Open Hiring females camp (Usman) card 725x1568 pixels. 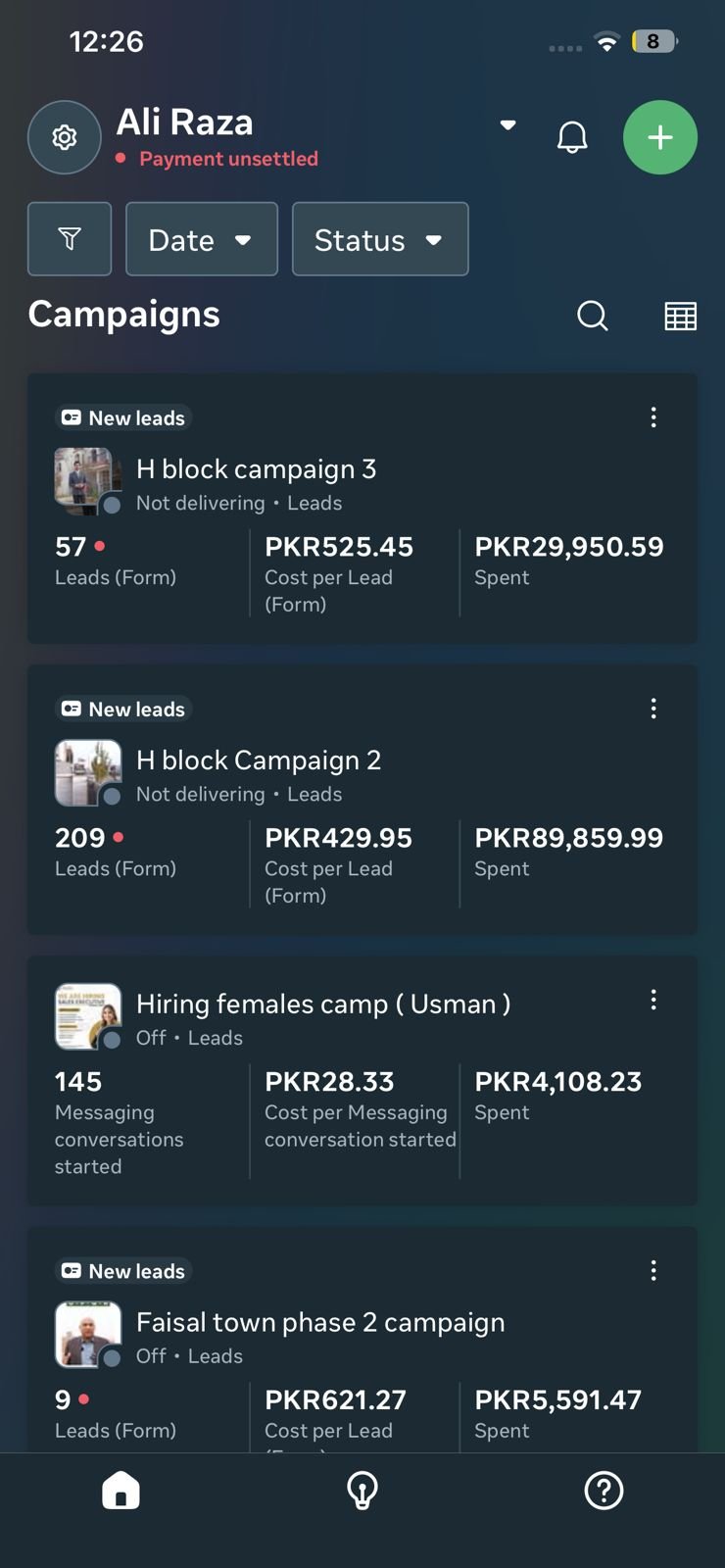322,1004
